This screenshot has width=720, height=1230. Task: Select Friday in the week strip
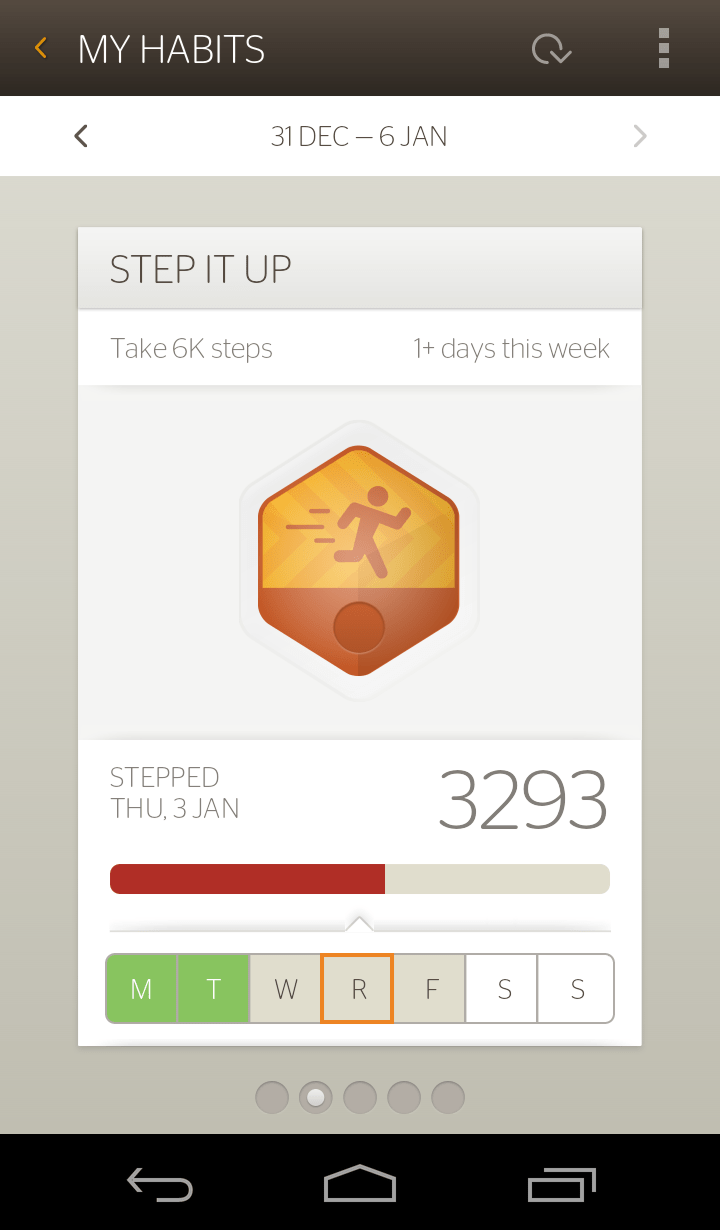click(x=431, y=989)
